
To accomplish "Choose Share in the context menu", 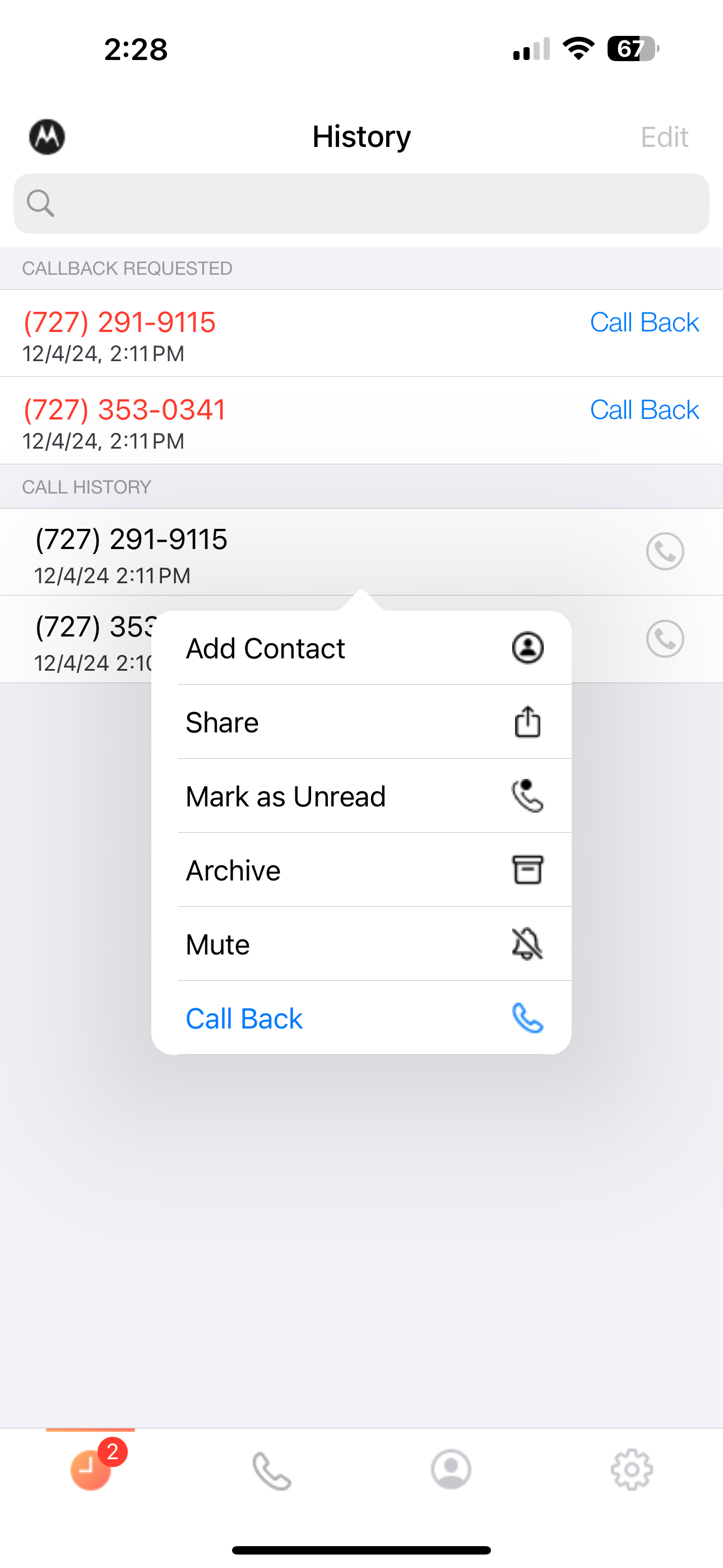I will tap(361, 722).
